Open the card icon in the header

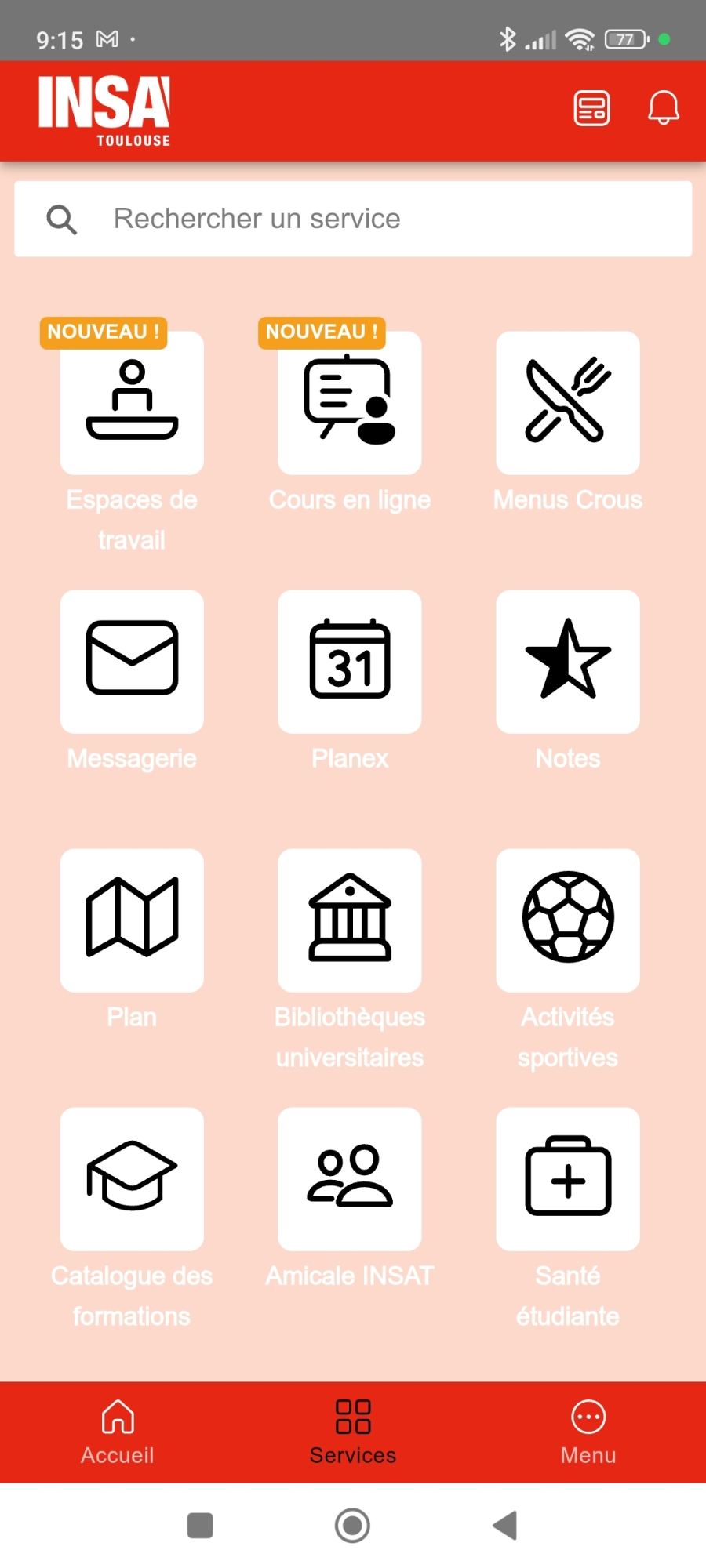click(x=591, y=108)
